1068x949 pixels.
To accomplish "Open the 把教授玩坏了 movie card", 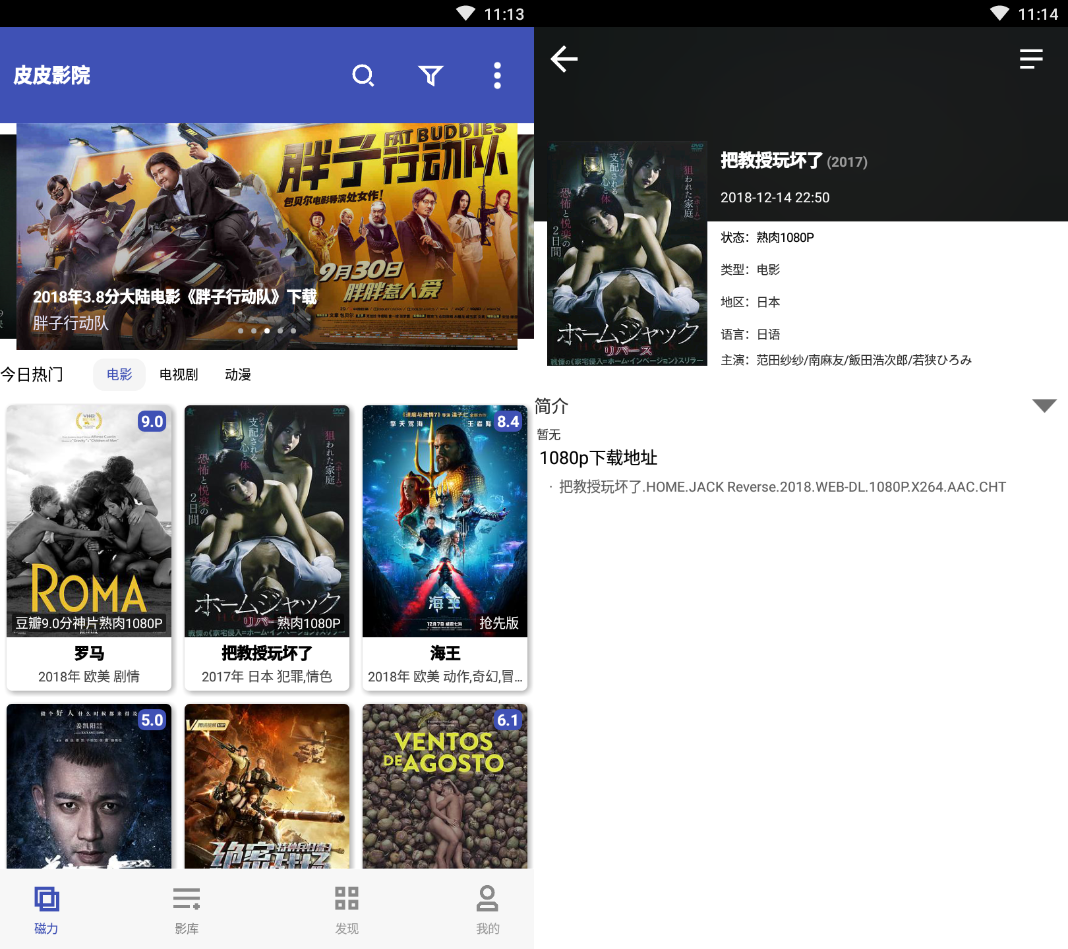I will (267, 546).
